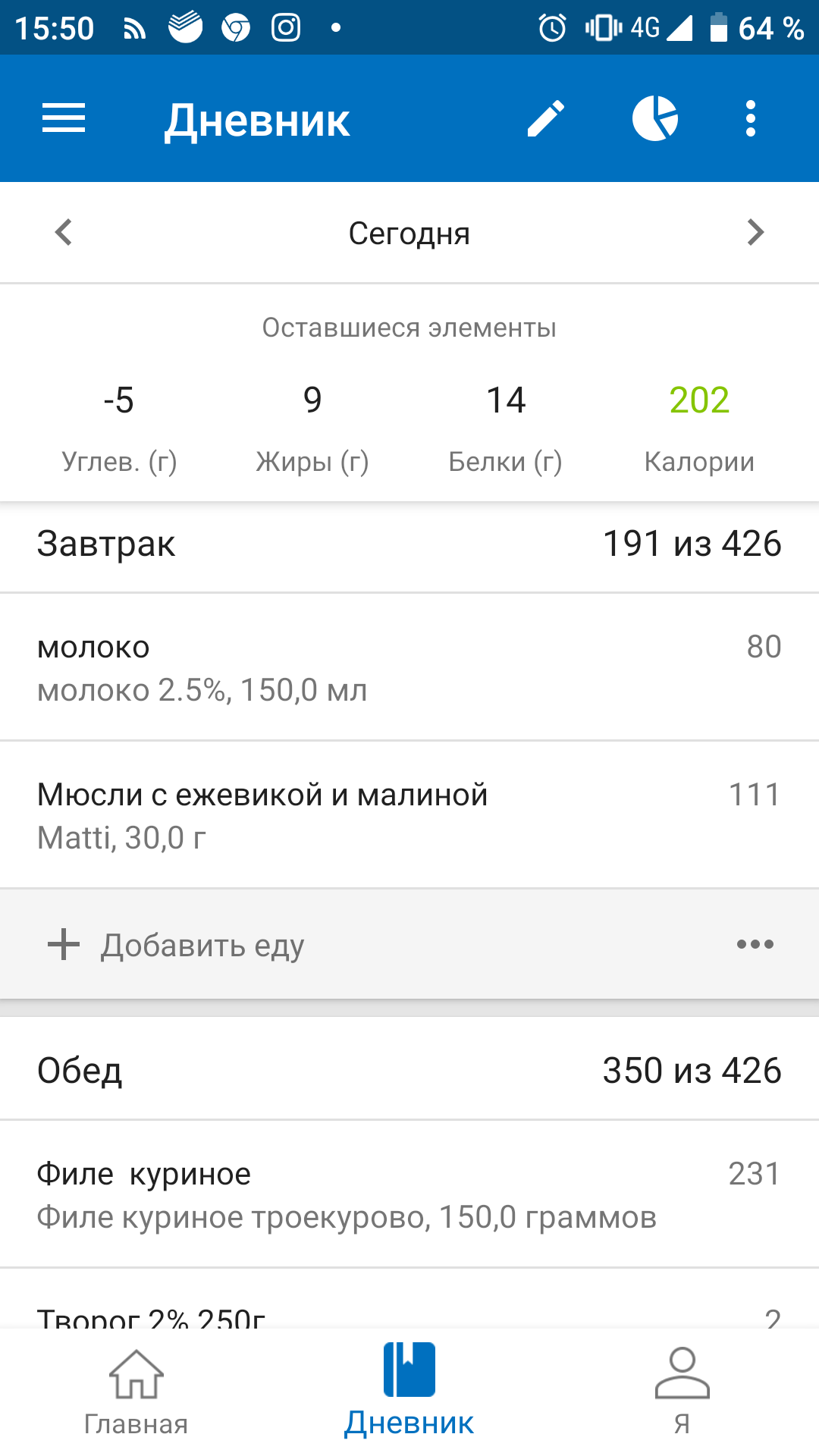Image resolution: width=819 pixels, height=1456 pixels.
Task: Open the pie chart nutrition report
Action: click(655, 118)
